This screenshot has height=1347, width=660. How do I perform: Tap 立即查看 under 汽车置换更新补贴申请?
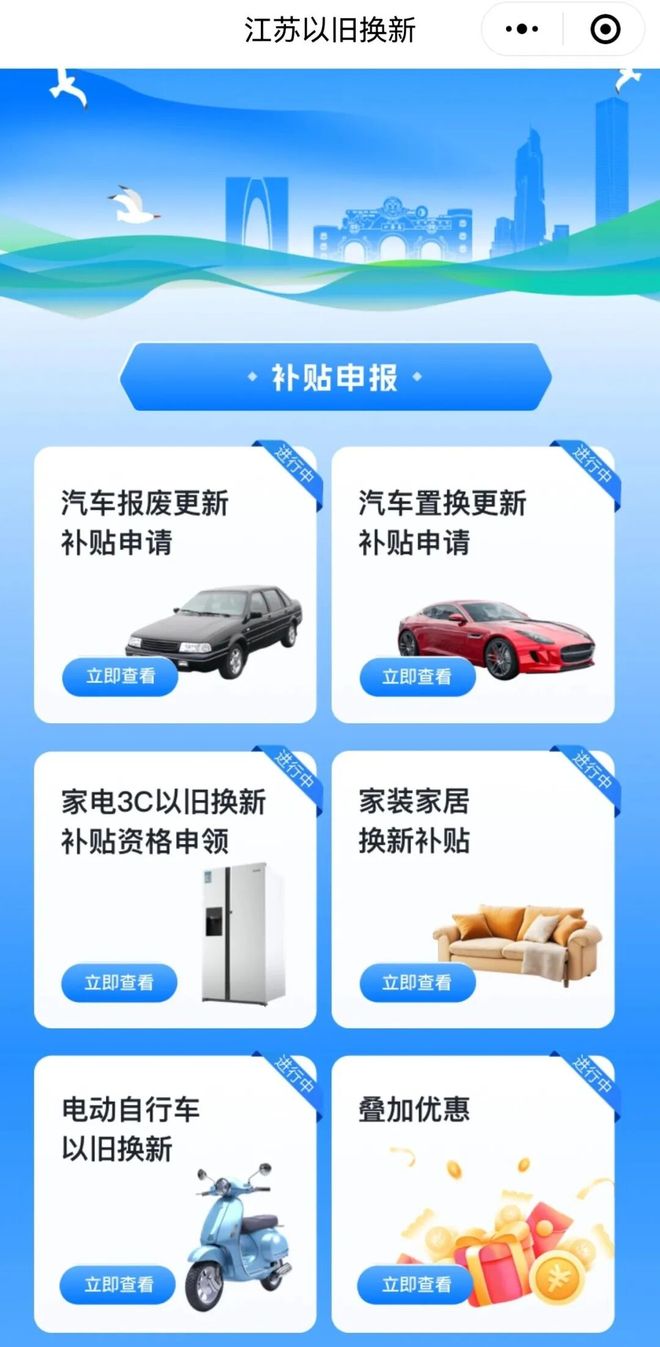417,677
